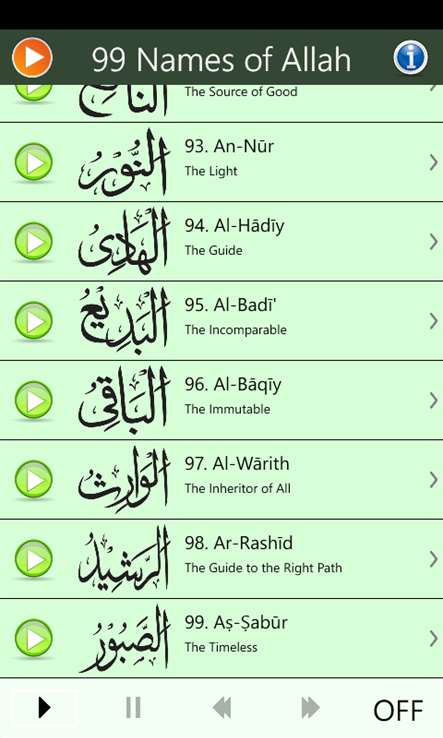The width and height of the screenshot is (443, 738).
Task: Play audio for 94. Al-Hādīy
Action: (33, 242)
